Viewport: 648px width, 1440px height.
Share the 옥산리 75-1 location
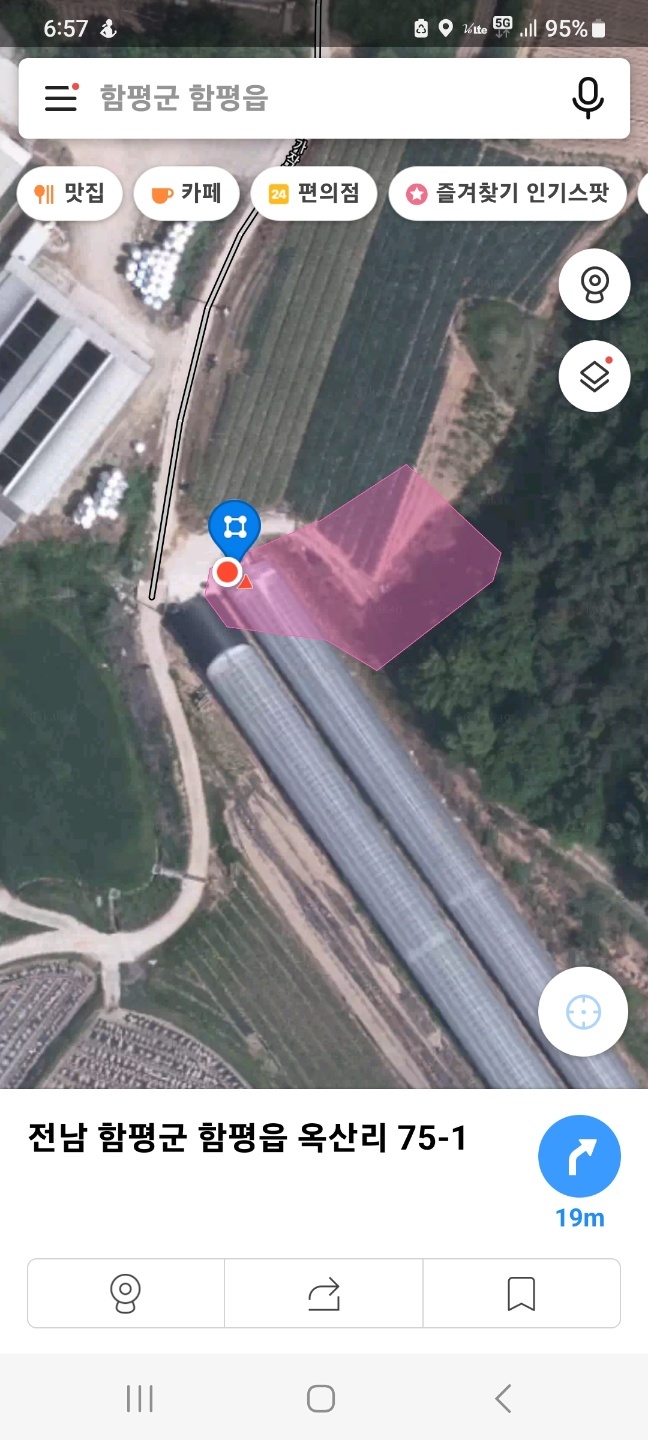click(x=324, y=1293)
